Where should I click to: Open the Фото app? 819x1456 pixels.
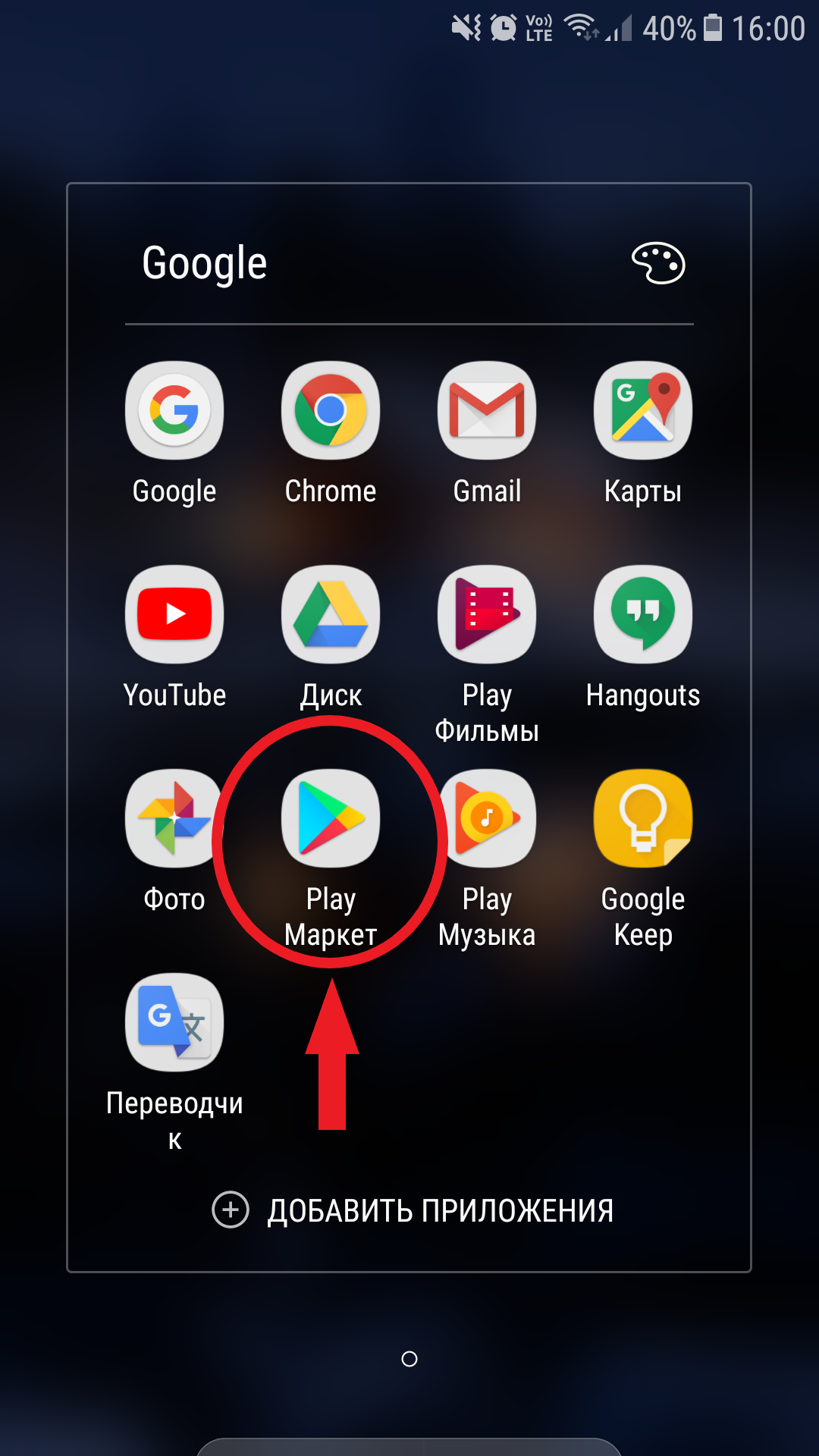click(x=174, y=818)
